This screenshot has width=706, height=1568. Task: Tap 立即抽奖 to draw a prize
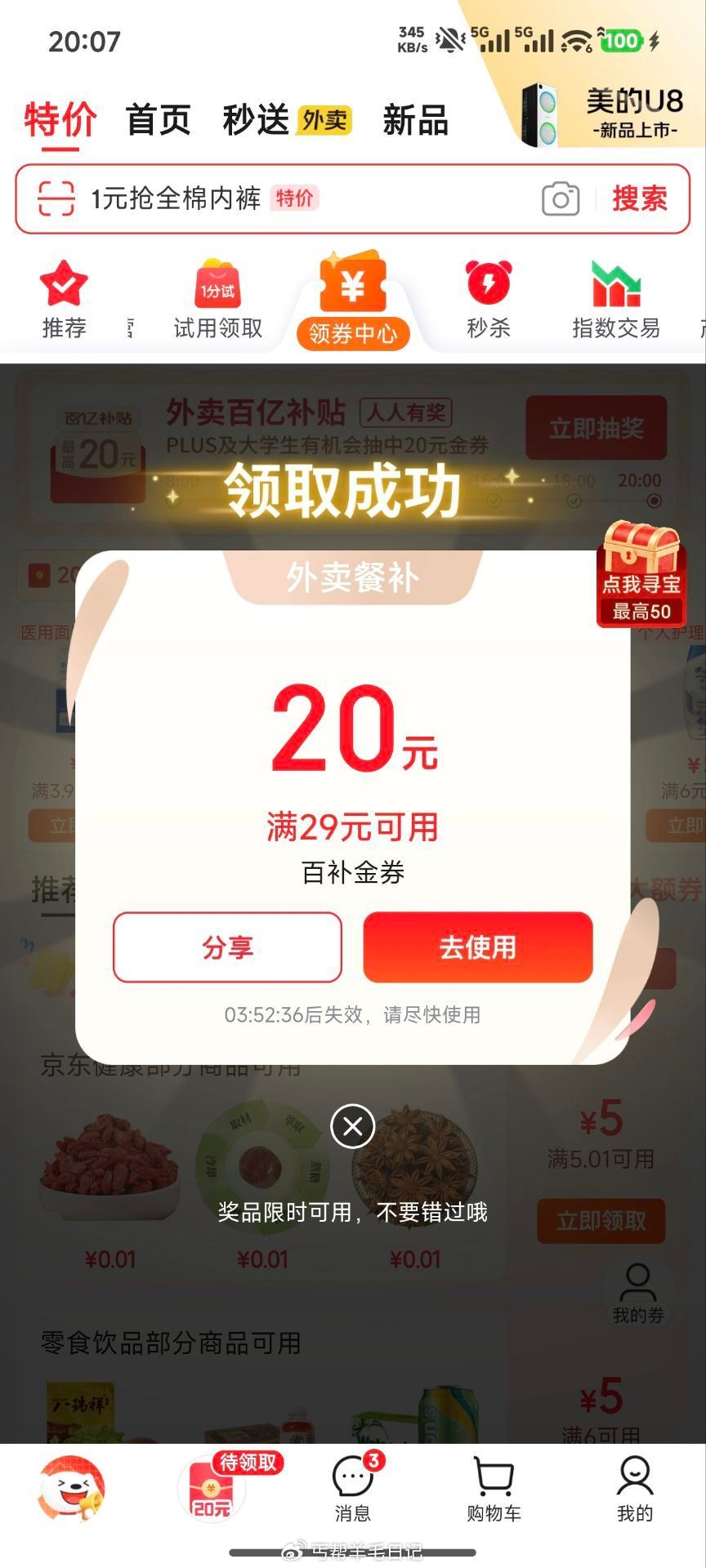pyautogui.click(x=596, y=428)
